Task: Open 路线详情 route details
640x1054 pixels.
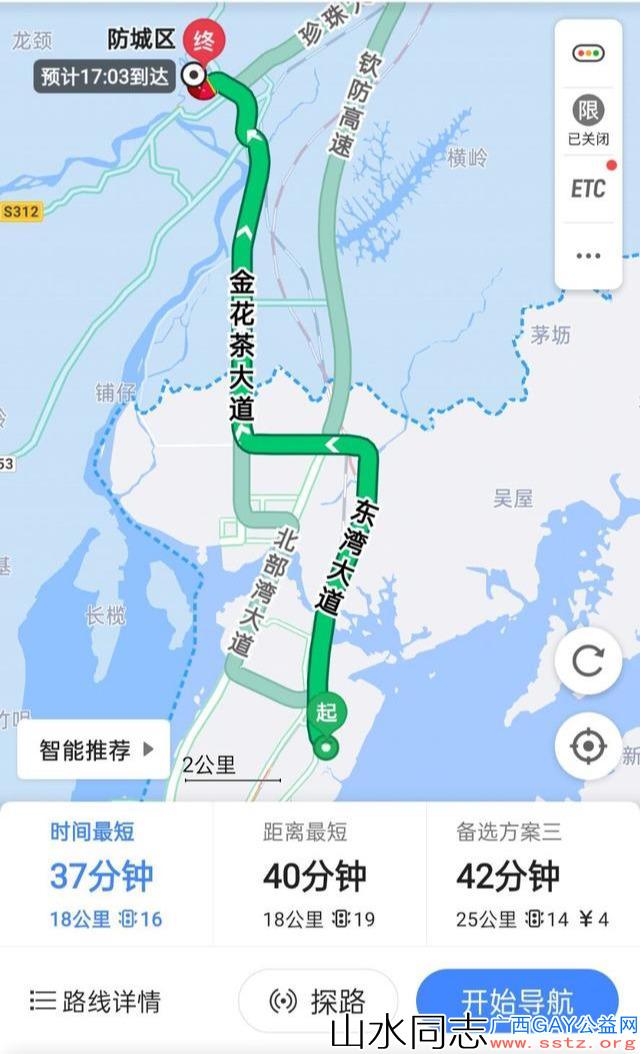Action: [x=96, y=1001]
